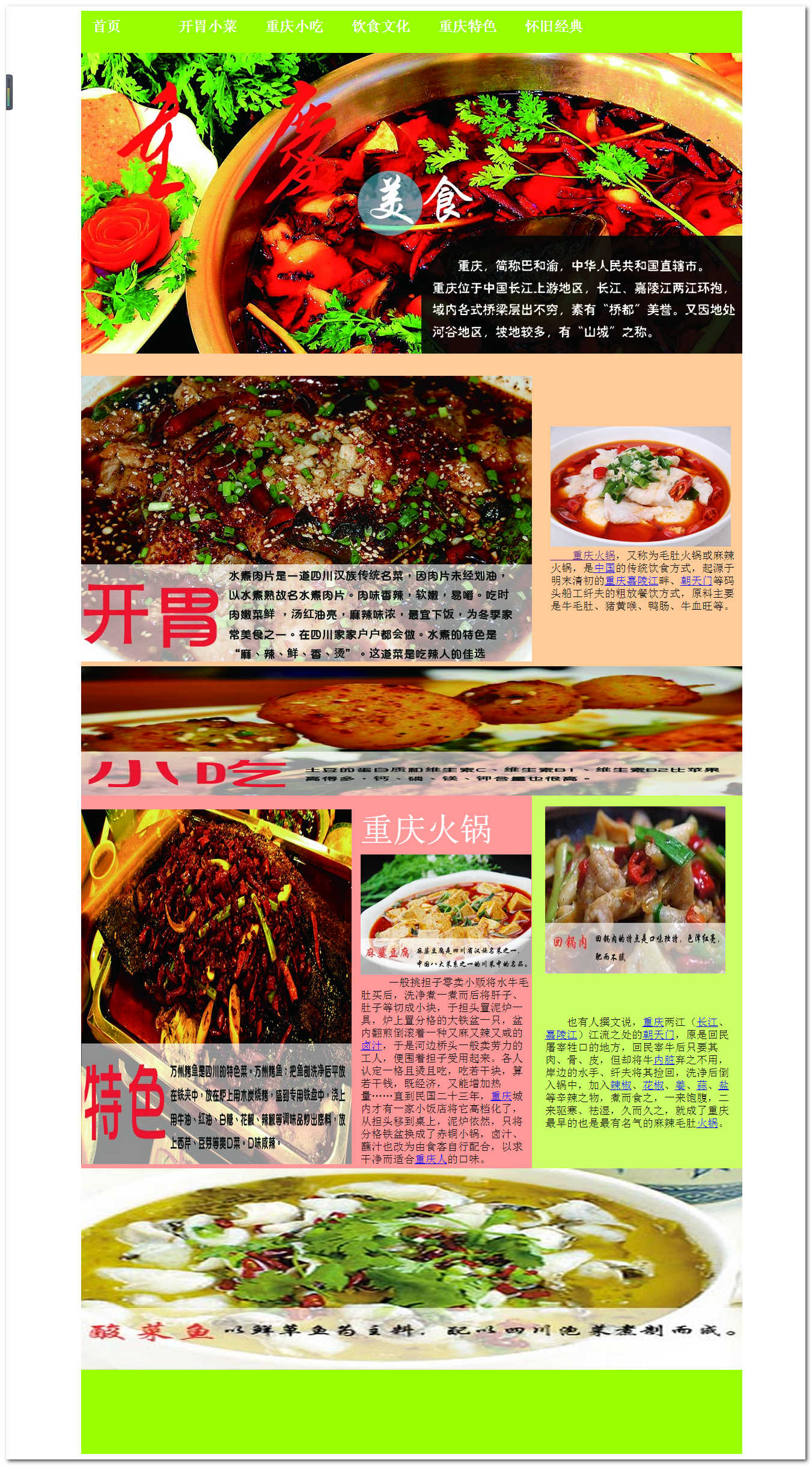Viewport: 812px width, 1466px height.
Task: Follow the 火锅 link after 麻辣毛肚
Action: click(707, 1123)
